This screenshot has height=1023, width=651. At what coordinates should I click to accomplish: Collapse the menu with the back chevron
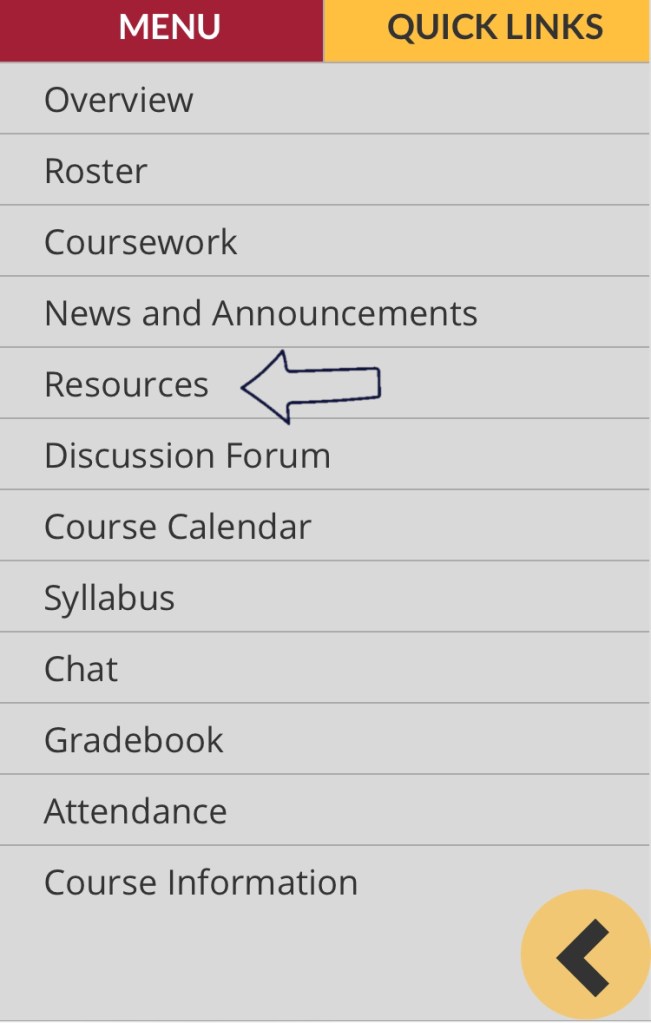point(584,957)
